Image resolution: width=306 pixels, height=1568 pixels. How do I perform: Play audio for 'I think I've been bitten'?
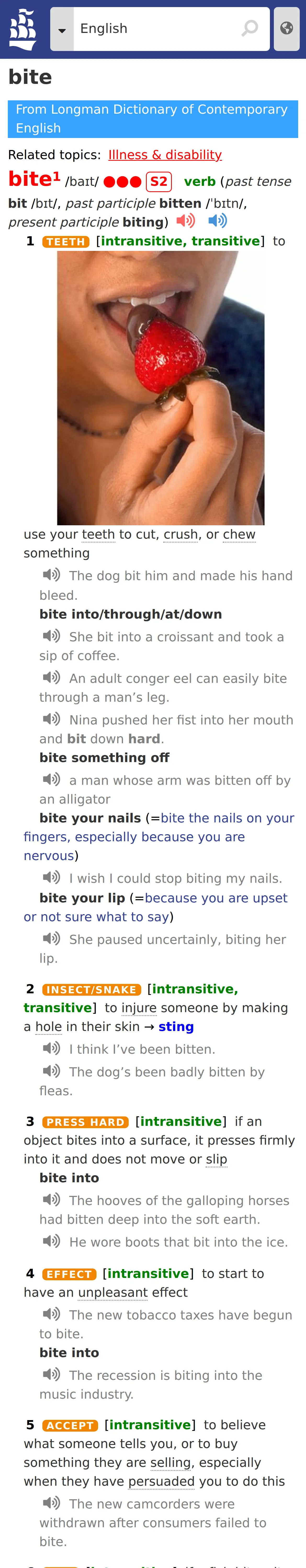[51, 1048]
